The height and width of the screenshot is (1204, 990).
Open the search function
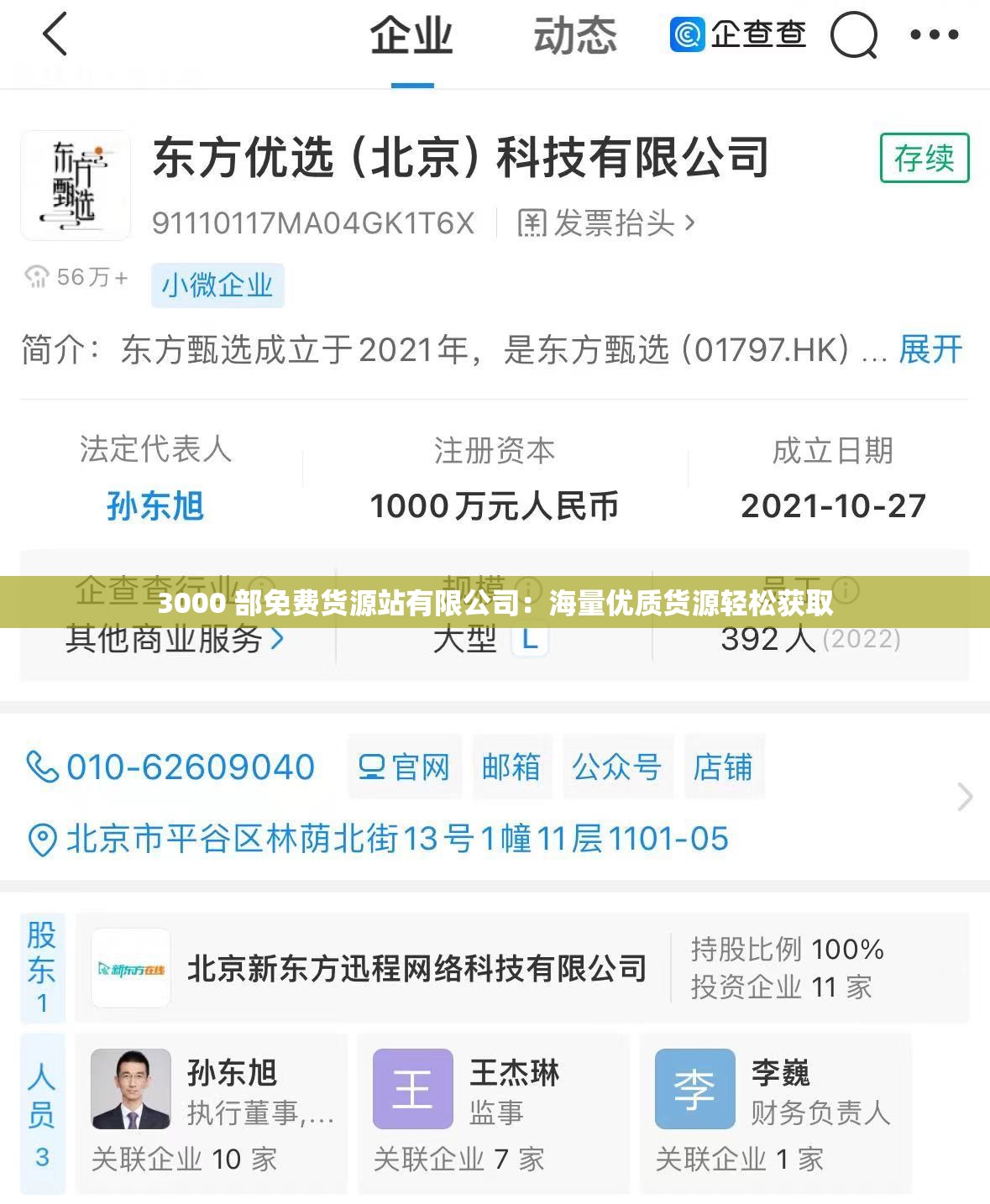point(853,35)
